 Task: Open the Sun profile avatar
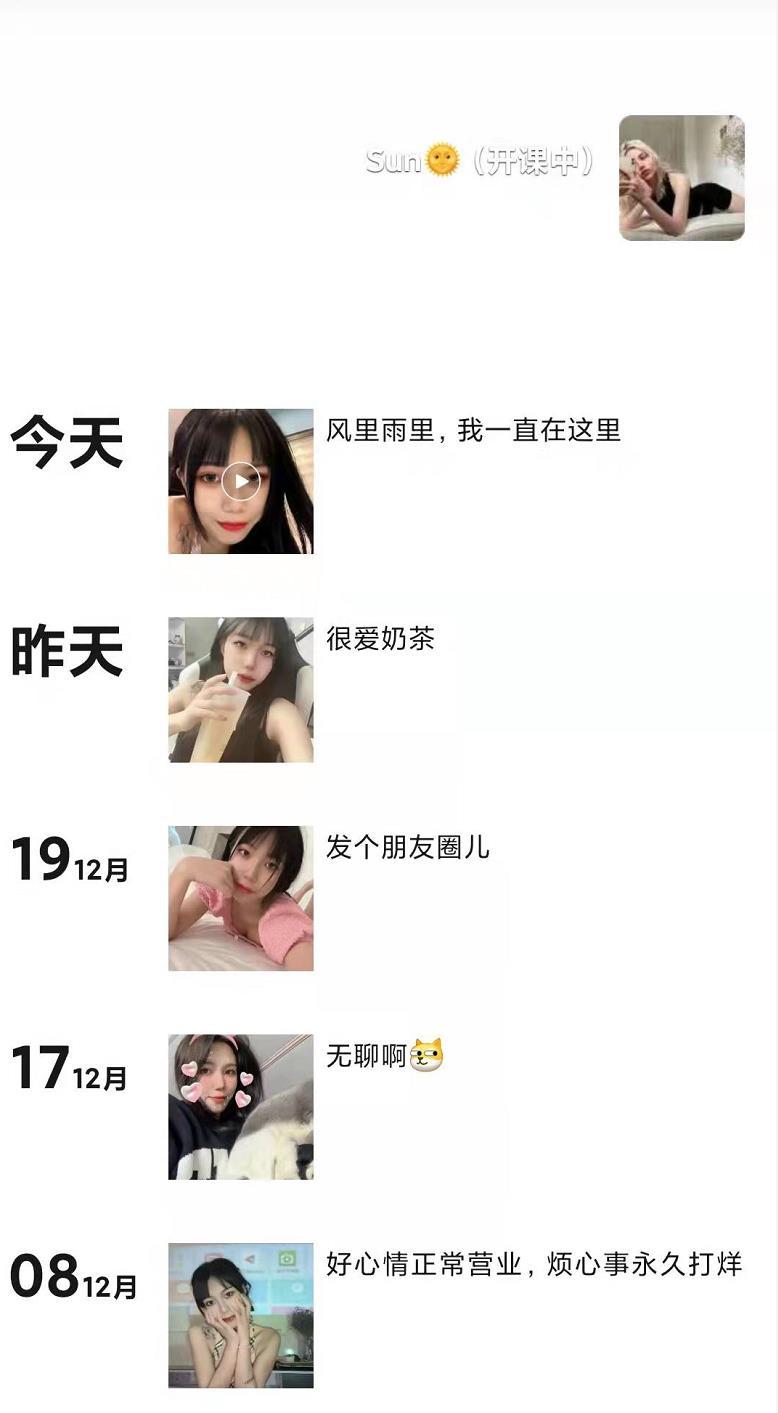(681, 178)
